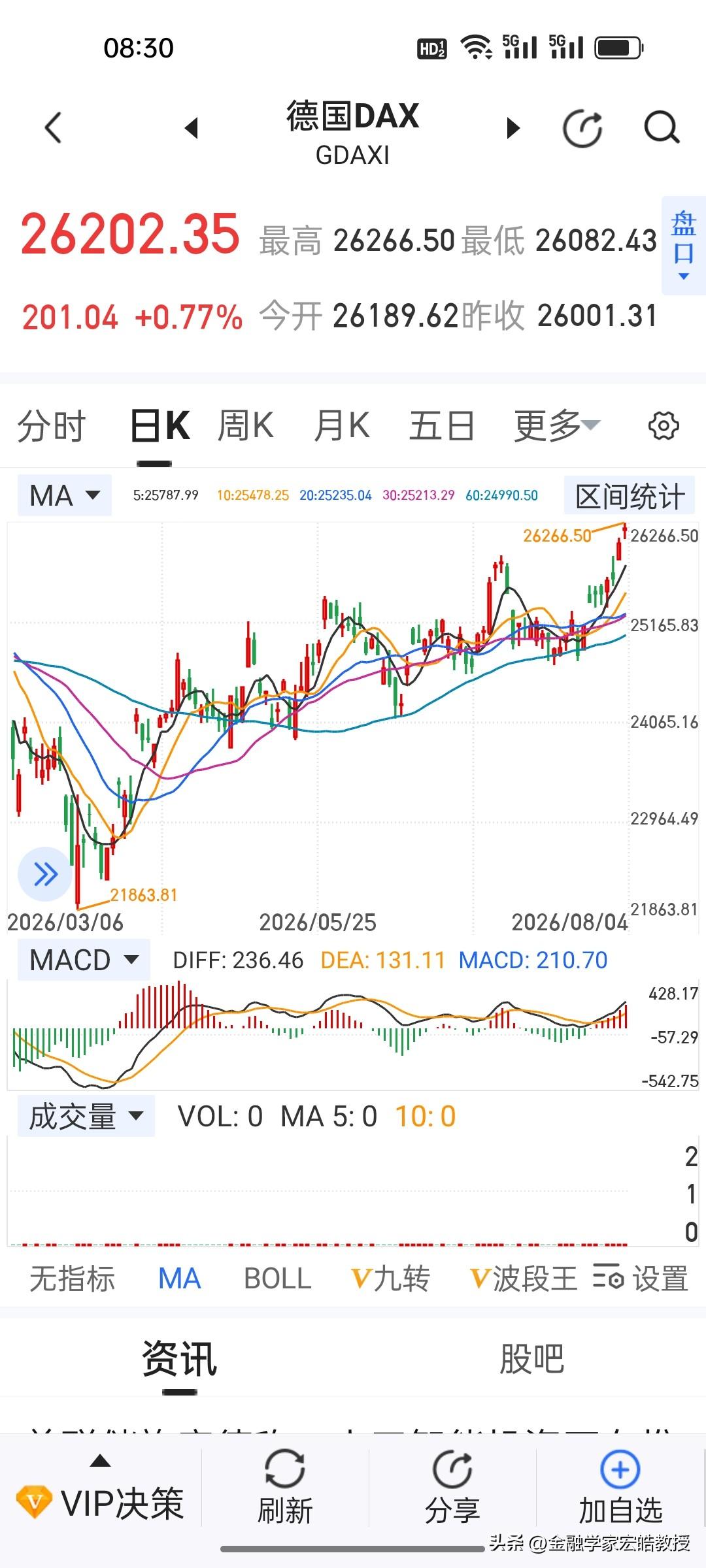The height and width of the screenshot is (1568, 706).
Task: Open the MACD indicator dropdown
Action: point(84,960)
